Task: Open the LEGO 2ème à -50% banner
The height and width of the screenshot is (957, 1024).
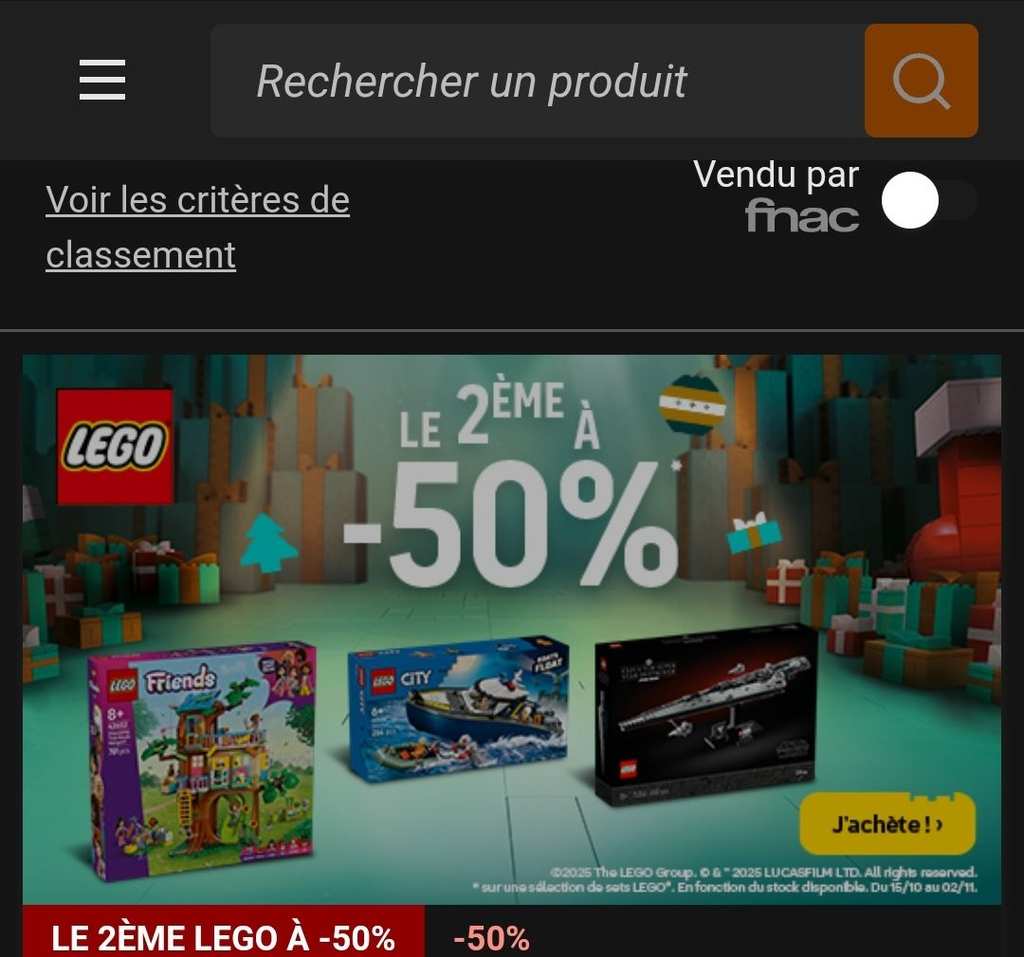Action: click(511, 628)
